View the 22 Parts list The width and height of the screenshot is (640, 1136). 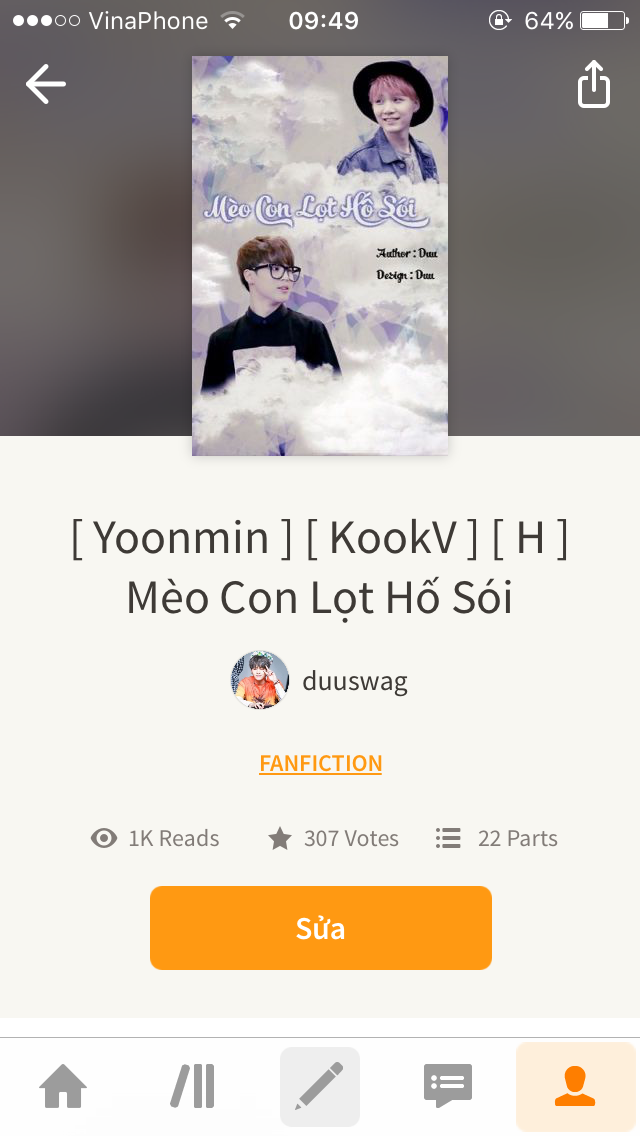(497, 838)
